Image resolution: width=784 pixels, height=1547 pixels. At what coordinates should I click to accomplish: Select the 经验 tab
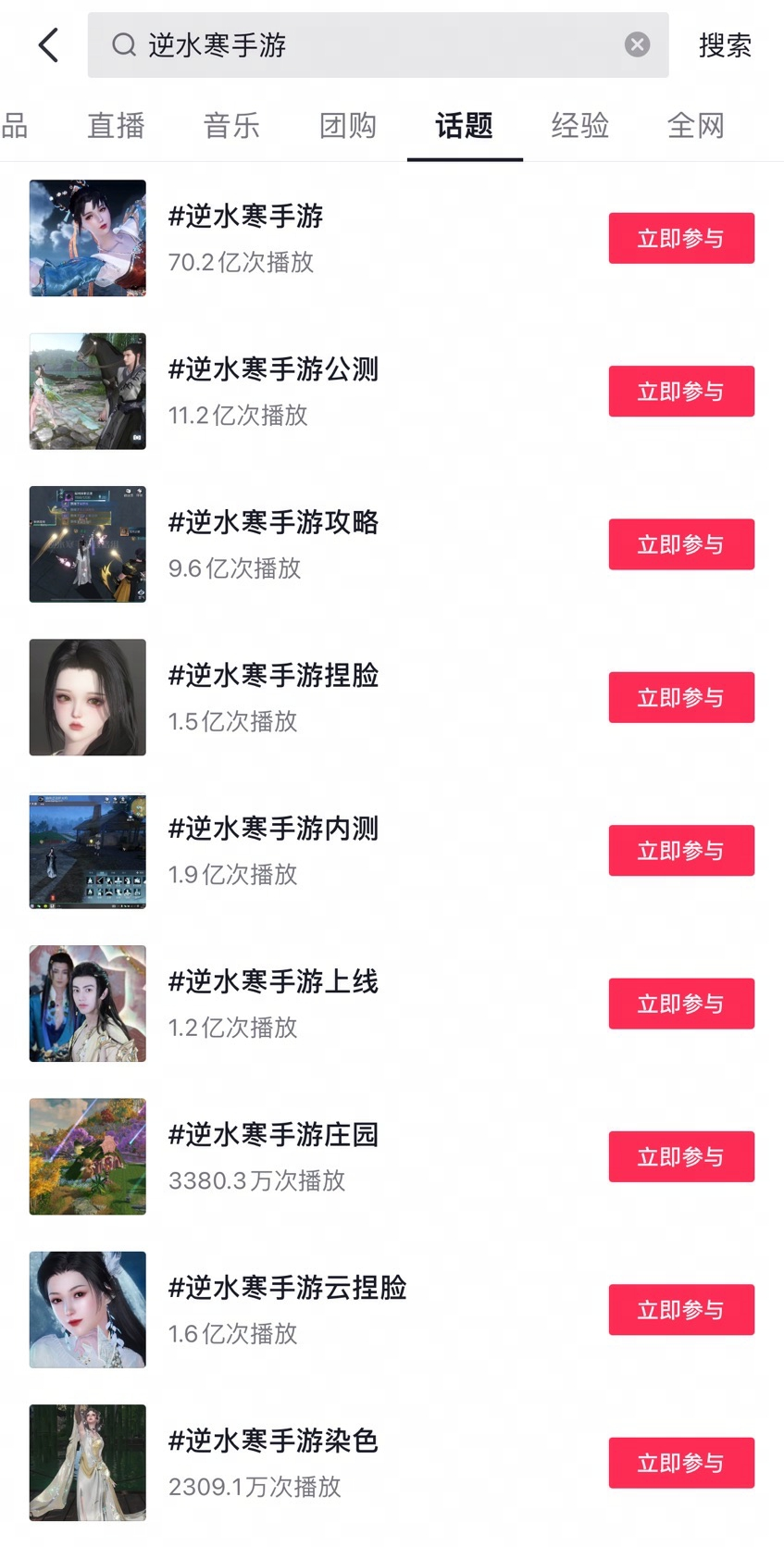point(580,126)
